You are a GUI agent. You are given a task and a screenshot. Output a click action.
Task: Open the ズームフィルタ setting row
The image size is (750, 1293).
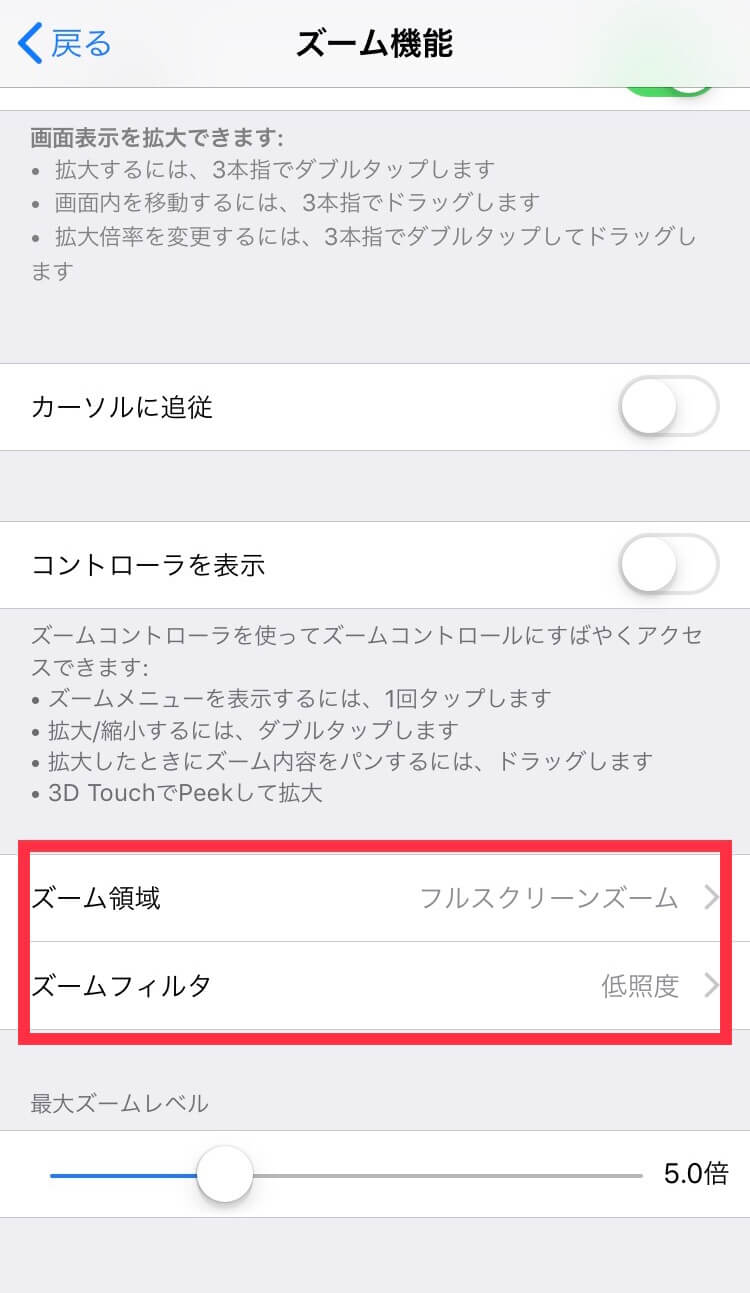tap(375, 986)
